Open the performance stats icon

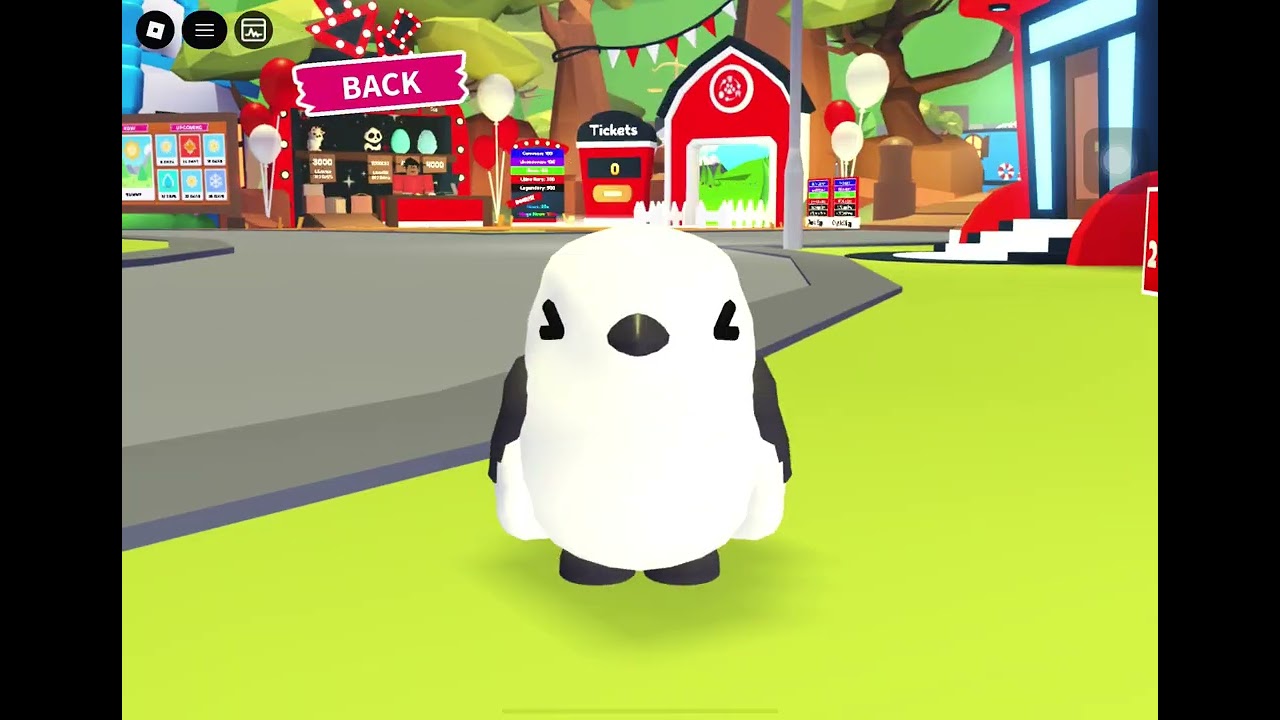253,30
